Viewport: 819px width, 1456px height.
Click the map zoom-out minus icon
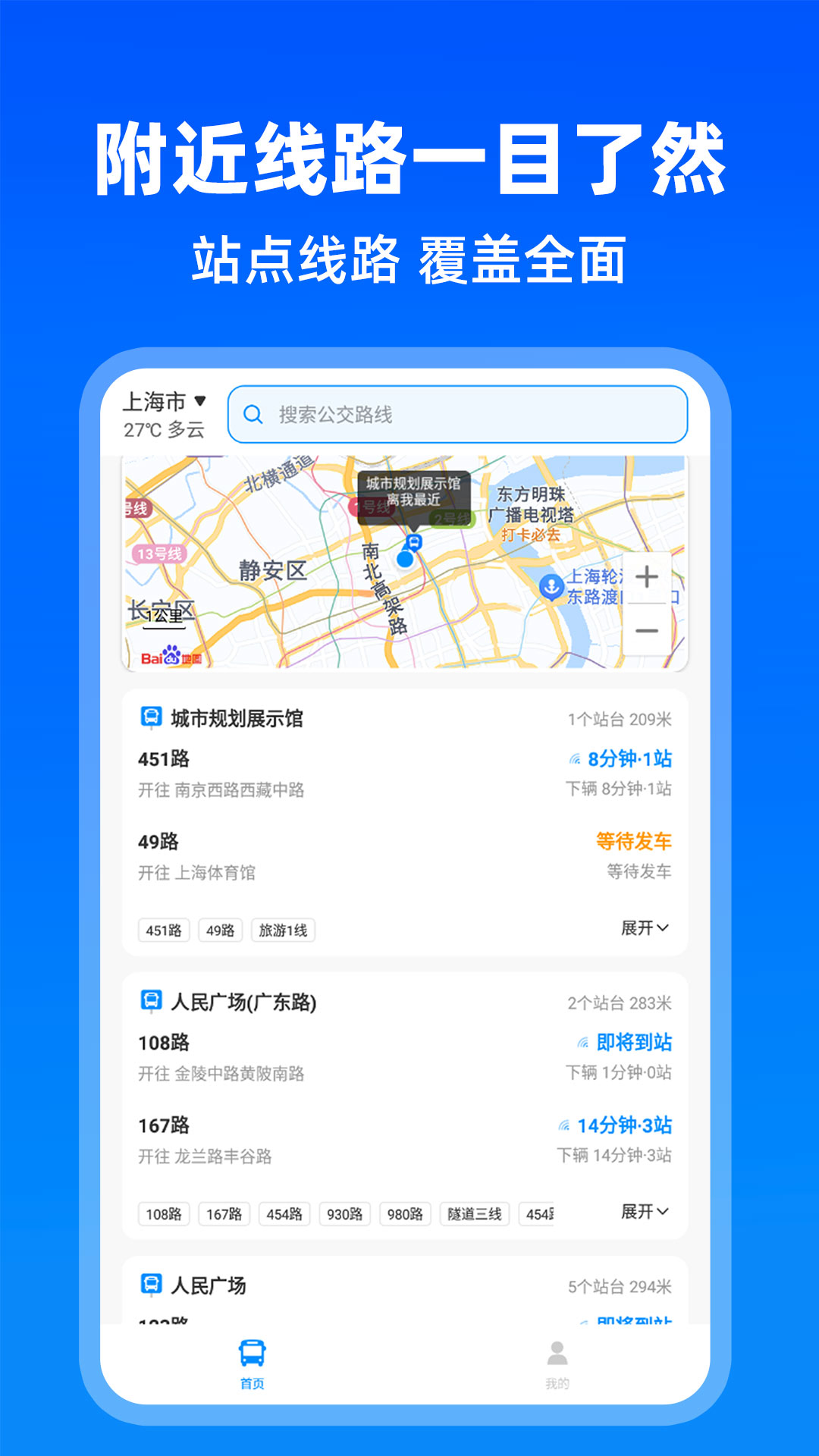[x=647, y=632]
